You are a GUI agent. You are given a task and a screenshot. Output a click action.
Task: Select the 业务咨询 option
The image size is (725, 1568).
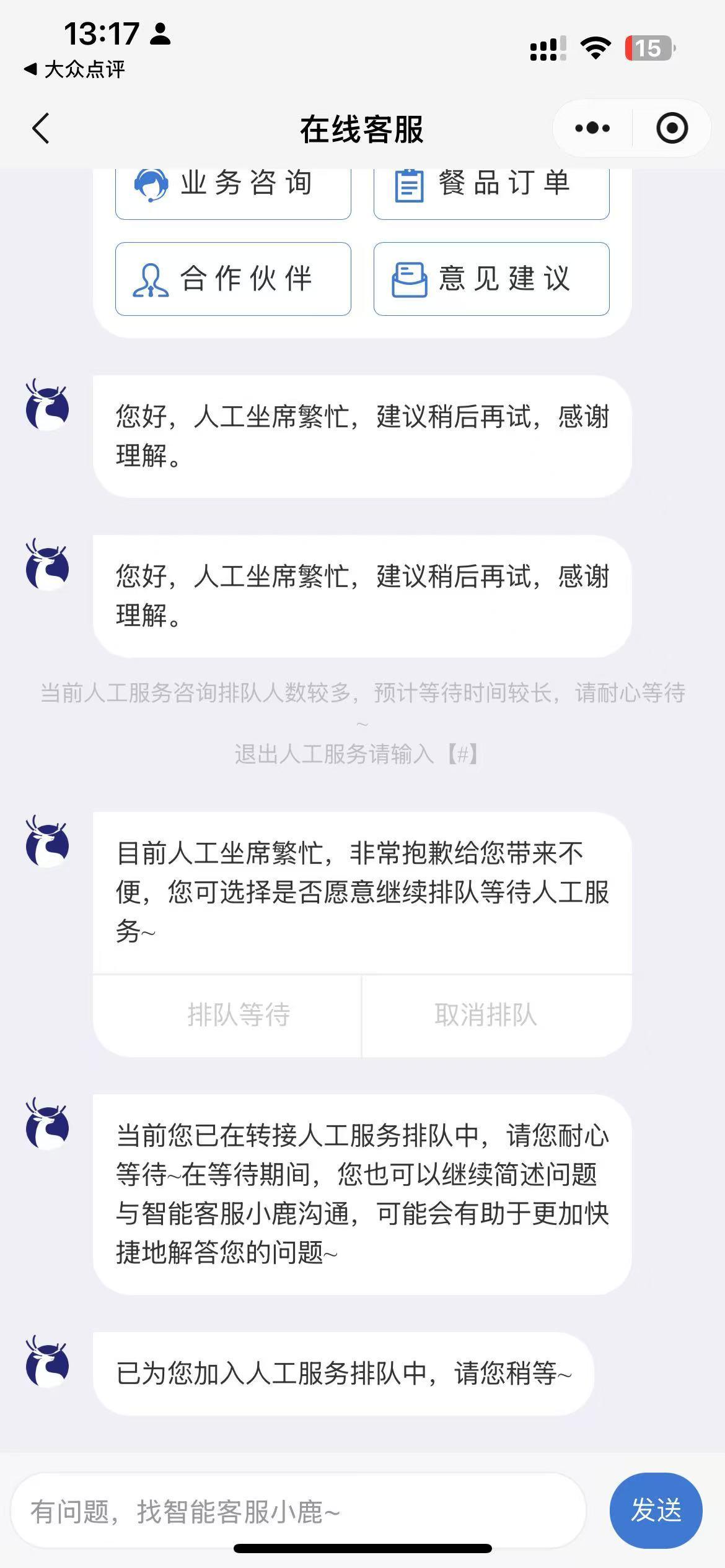click(x=233, y=193)
